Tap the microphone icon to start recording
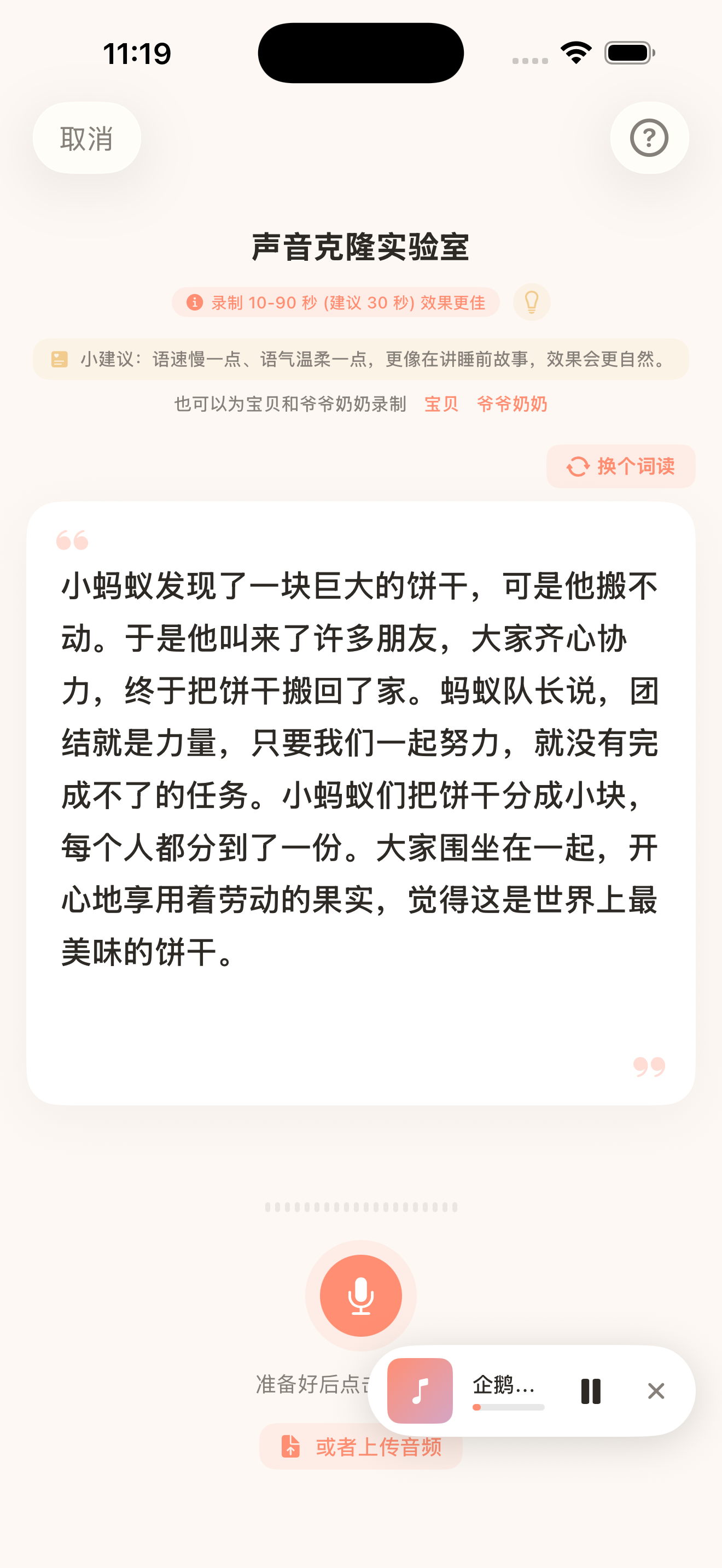The width and height of the screenshot is (722, 1568). click(x=360, y=1296)
